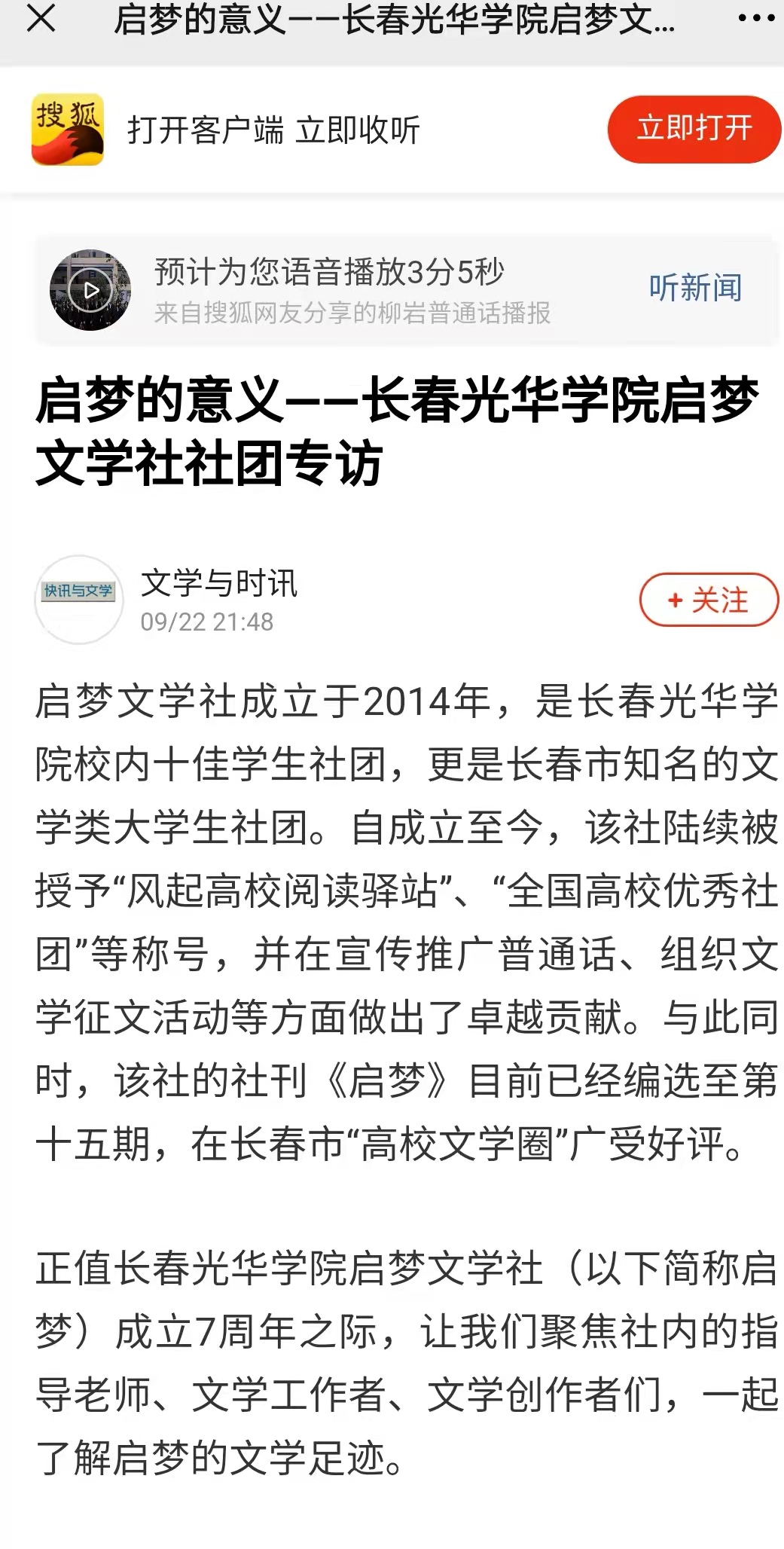Open the 文学与时讯 author profile
784x1549 pixels.
[x=219, y=583]
